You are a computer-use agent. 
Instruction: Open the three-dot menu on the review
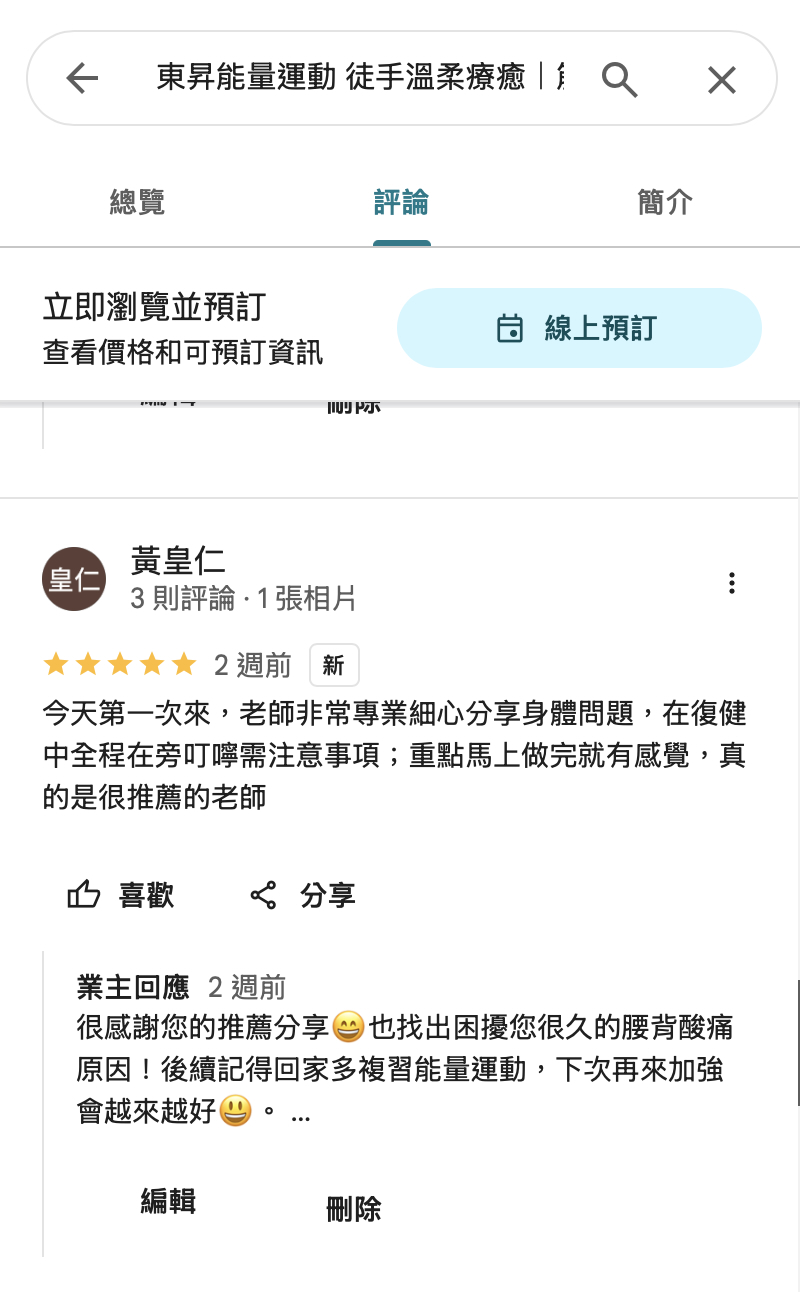pos(731,582)
